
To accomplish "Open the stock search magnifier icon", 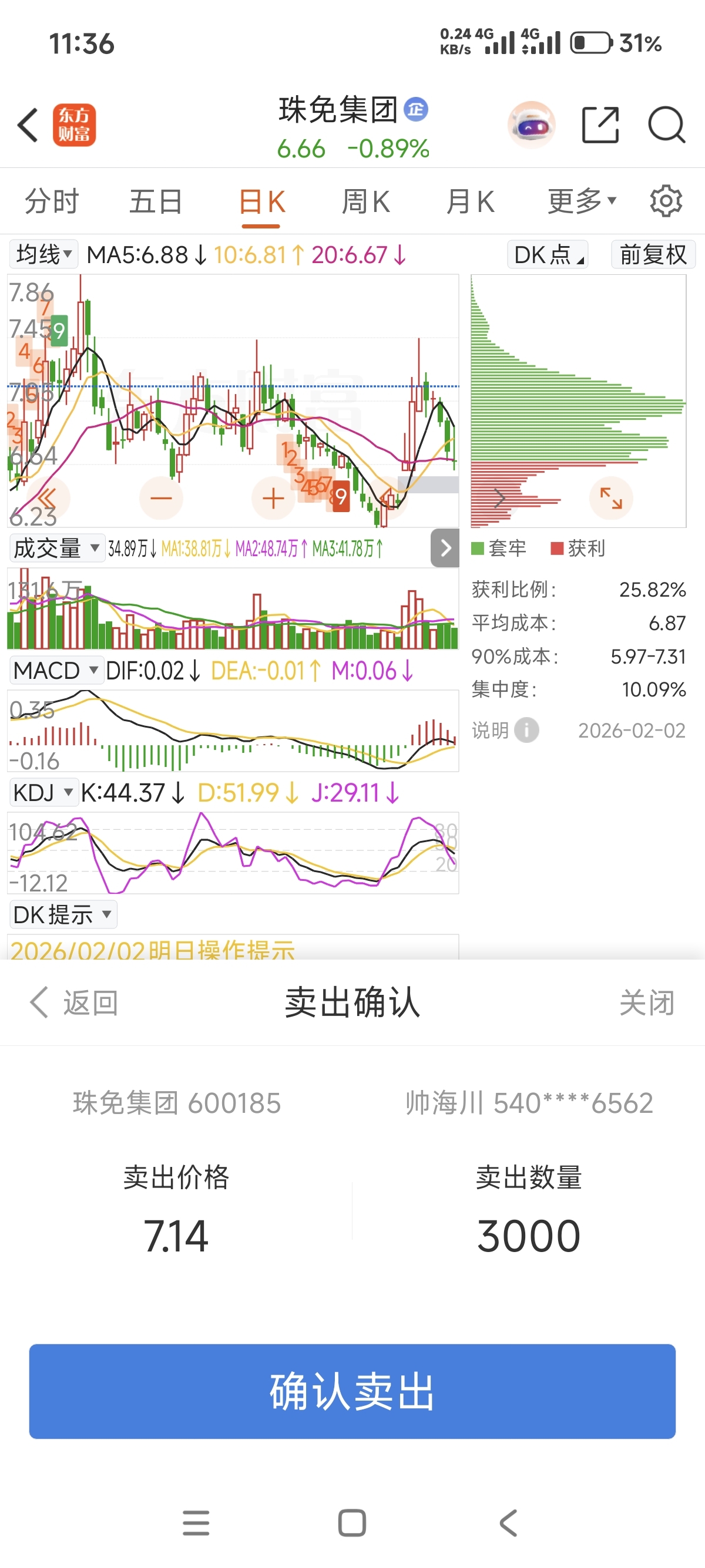I will pos(666,125).
